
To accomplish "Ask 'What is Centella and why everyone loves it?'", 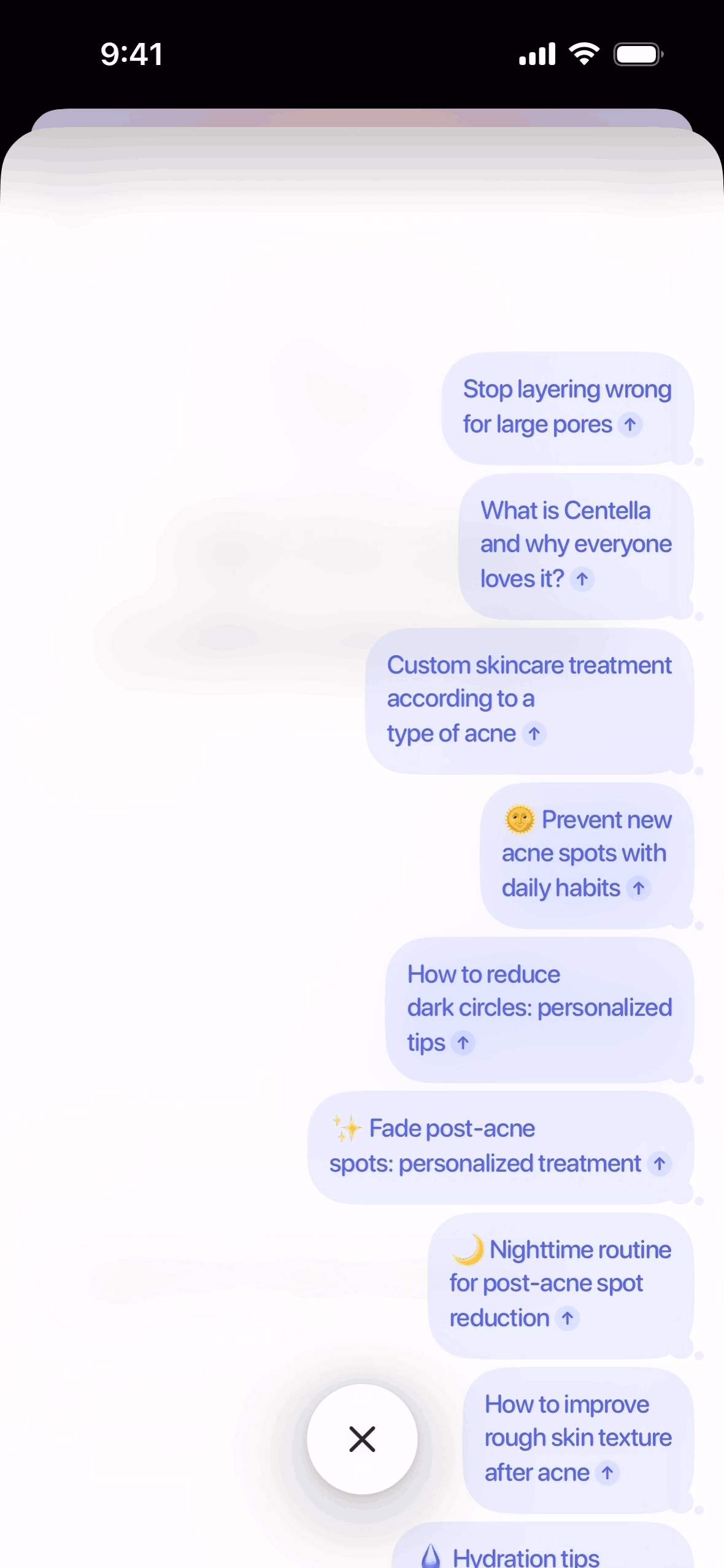I will click(576, 545).
